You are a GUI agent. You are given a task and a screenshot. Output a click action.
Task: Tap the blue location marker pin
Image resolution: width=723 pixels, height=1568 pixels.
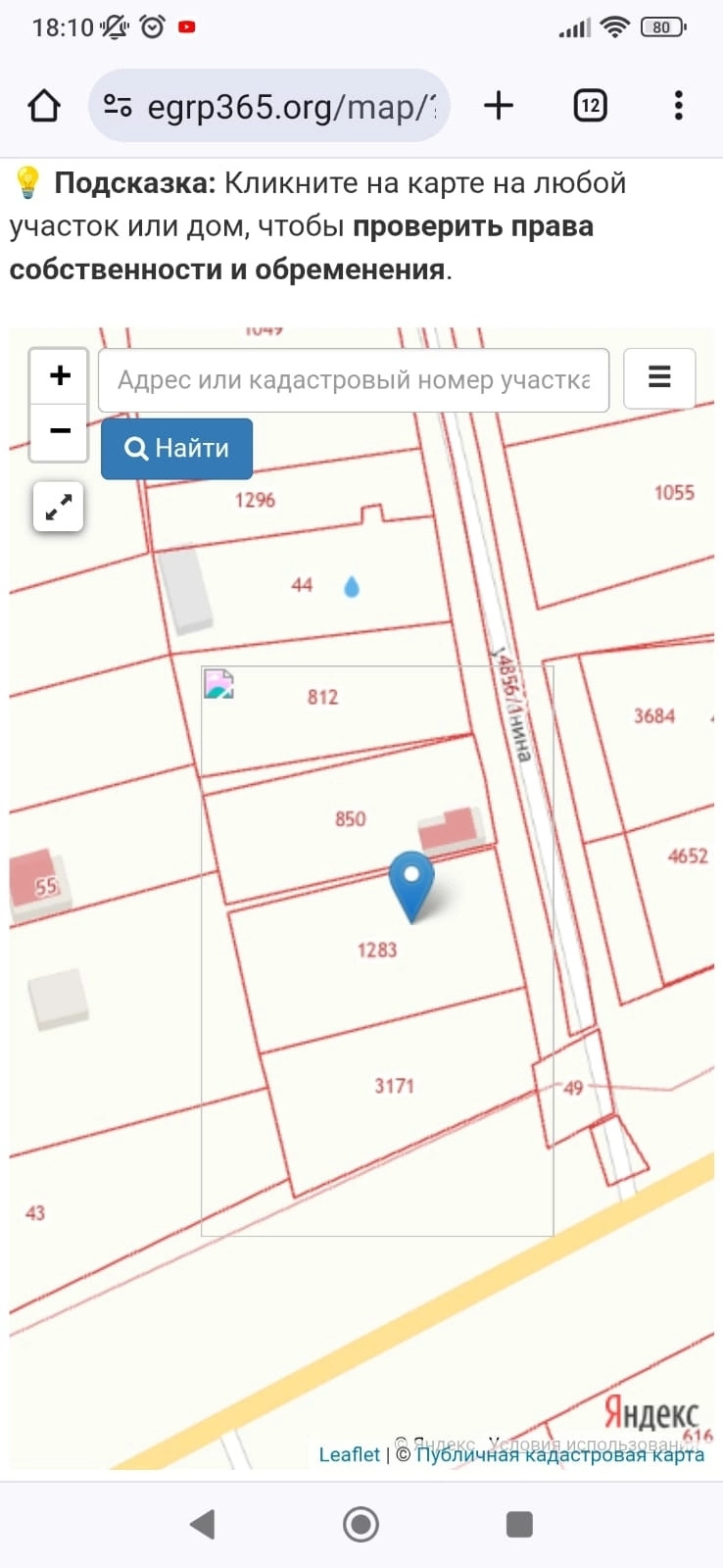(411, 887)
